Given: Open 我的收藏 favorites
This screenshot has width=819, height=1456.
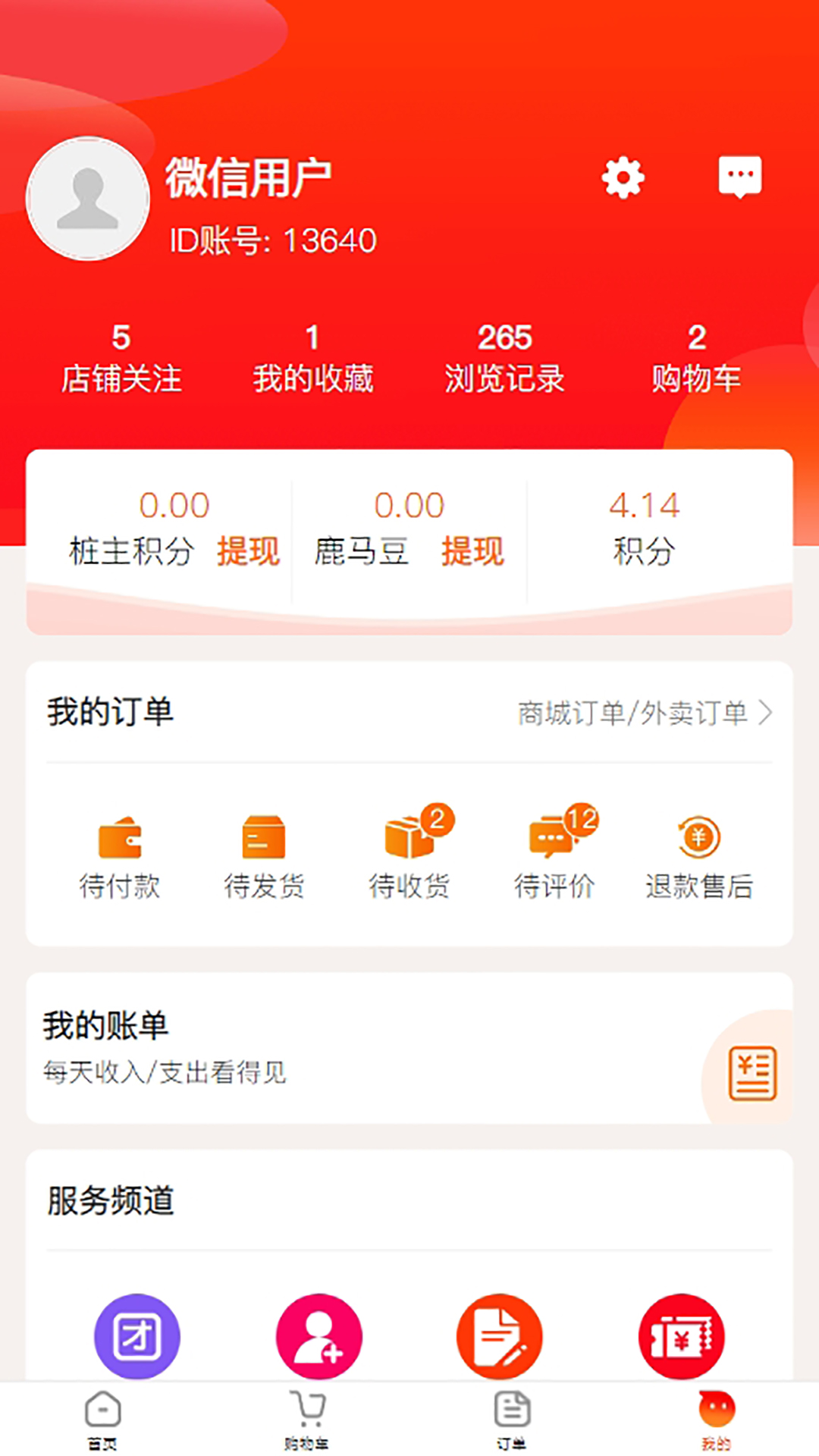Looking at the screenshot, I should [312, 359].
